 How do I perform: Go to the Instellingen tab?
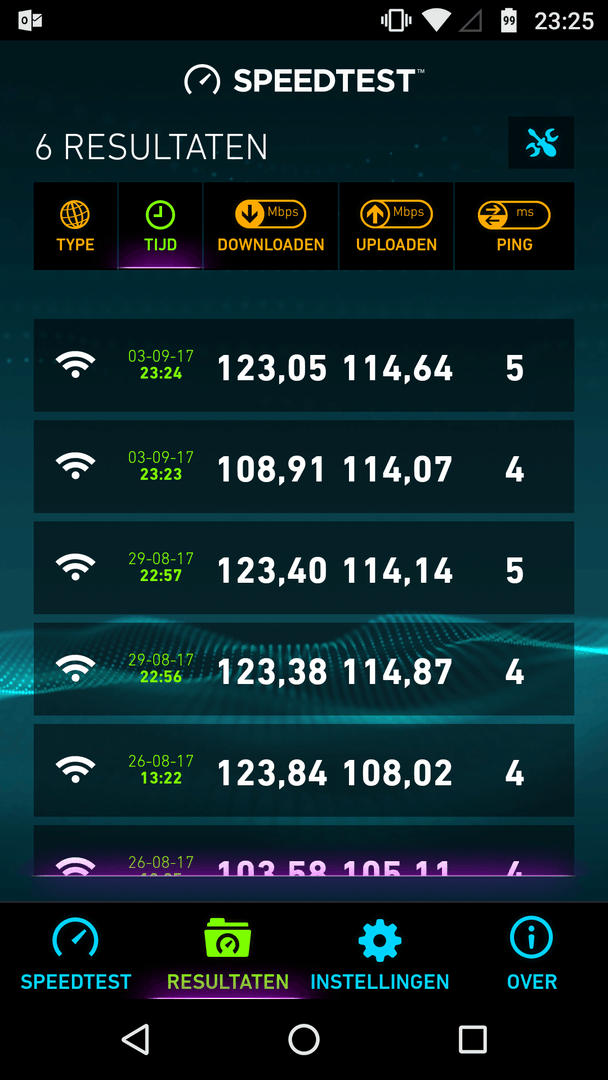(x=379, y=953)
